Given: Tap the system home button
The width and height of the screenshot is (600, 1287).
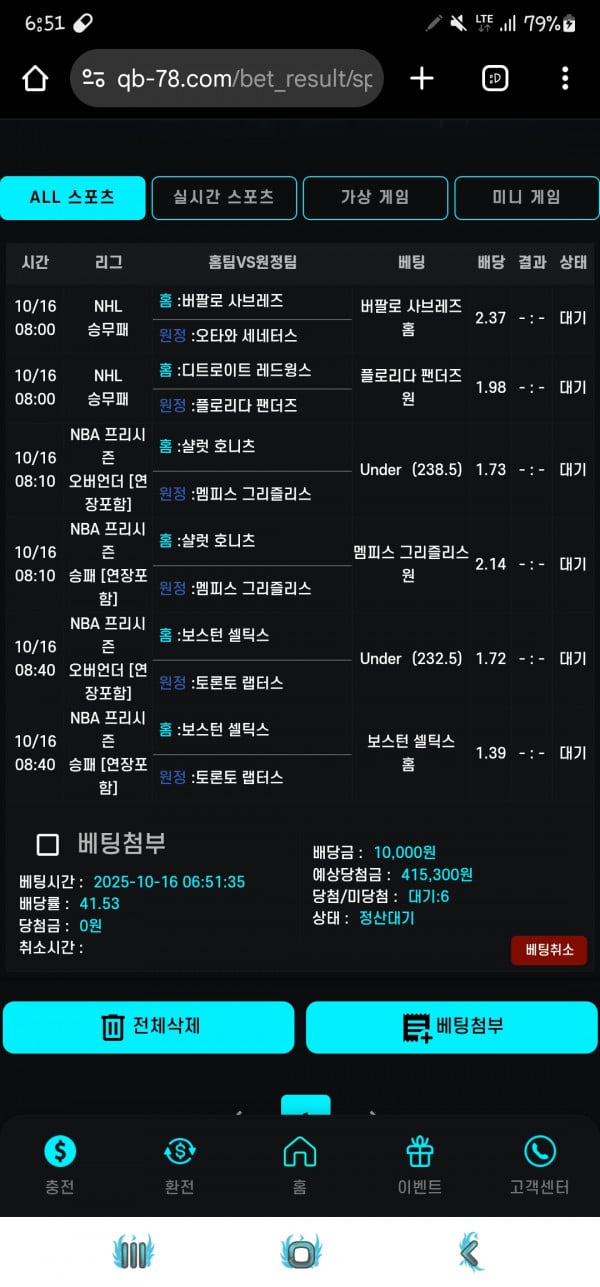Looking at the screenshot, I should (x=300, y=1252).
